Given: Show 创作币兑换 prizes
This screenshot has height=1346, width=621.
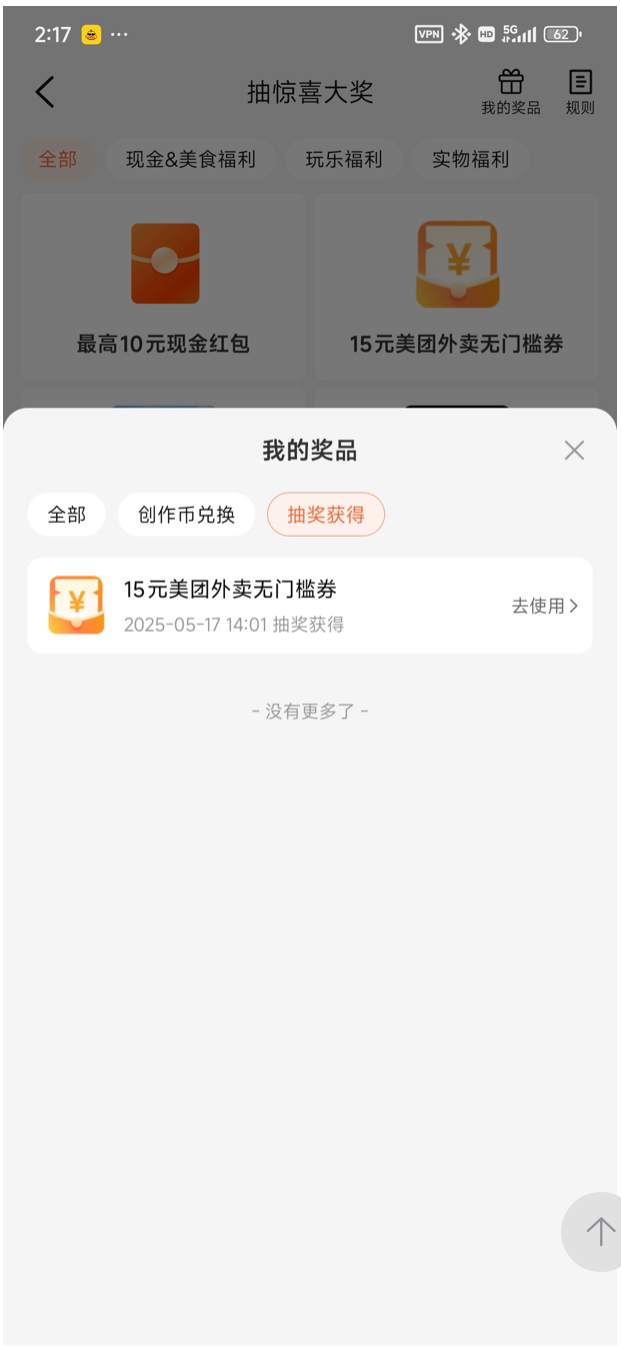Looking at the screenshot, I should tap(187, 515).
